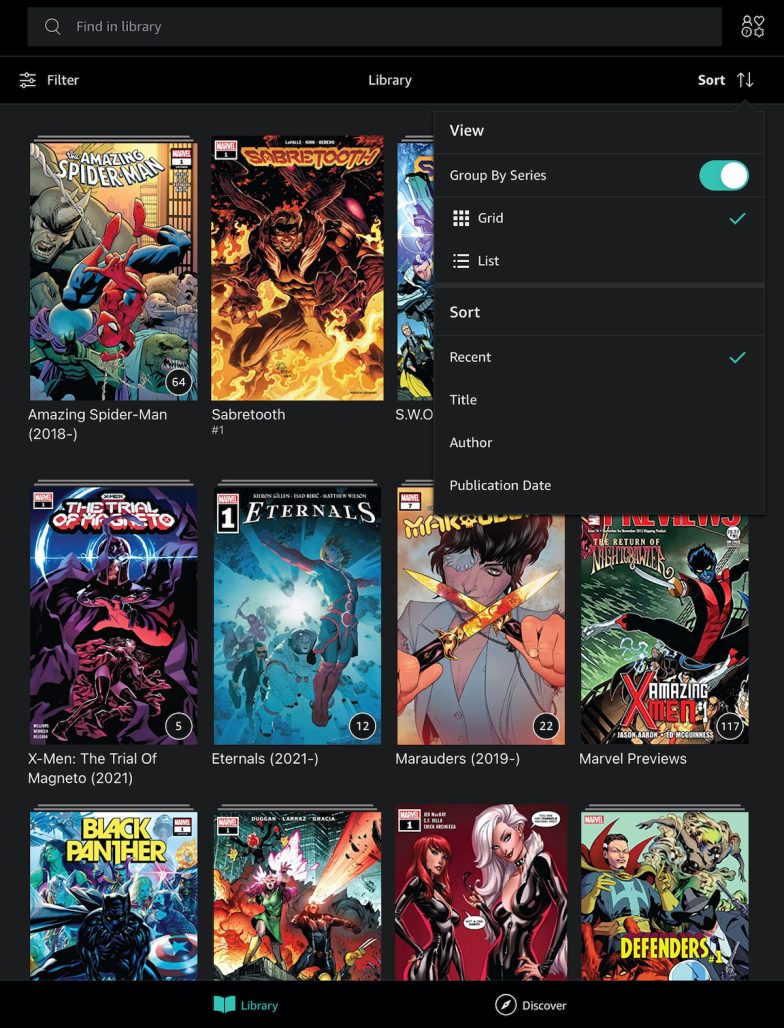Switch to List view

coord(488,261)
